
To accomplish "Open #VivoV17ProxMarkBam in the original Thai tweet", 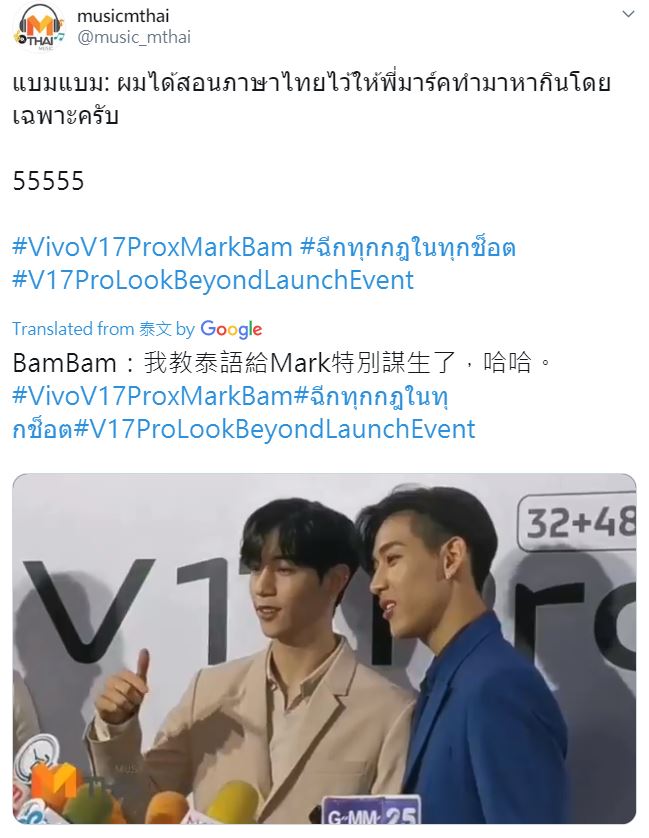I will point(152,246).
